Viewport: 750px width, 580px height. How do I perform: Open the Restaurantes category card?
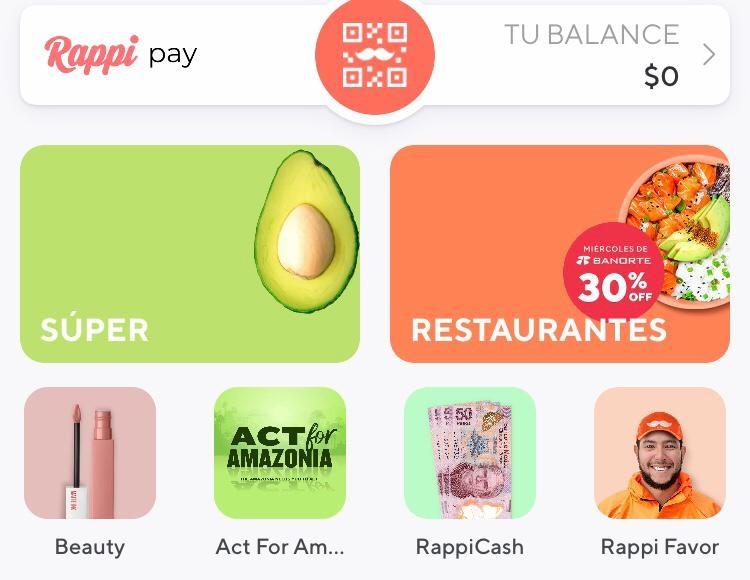pos(559,253)
